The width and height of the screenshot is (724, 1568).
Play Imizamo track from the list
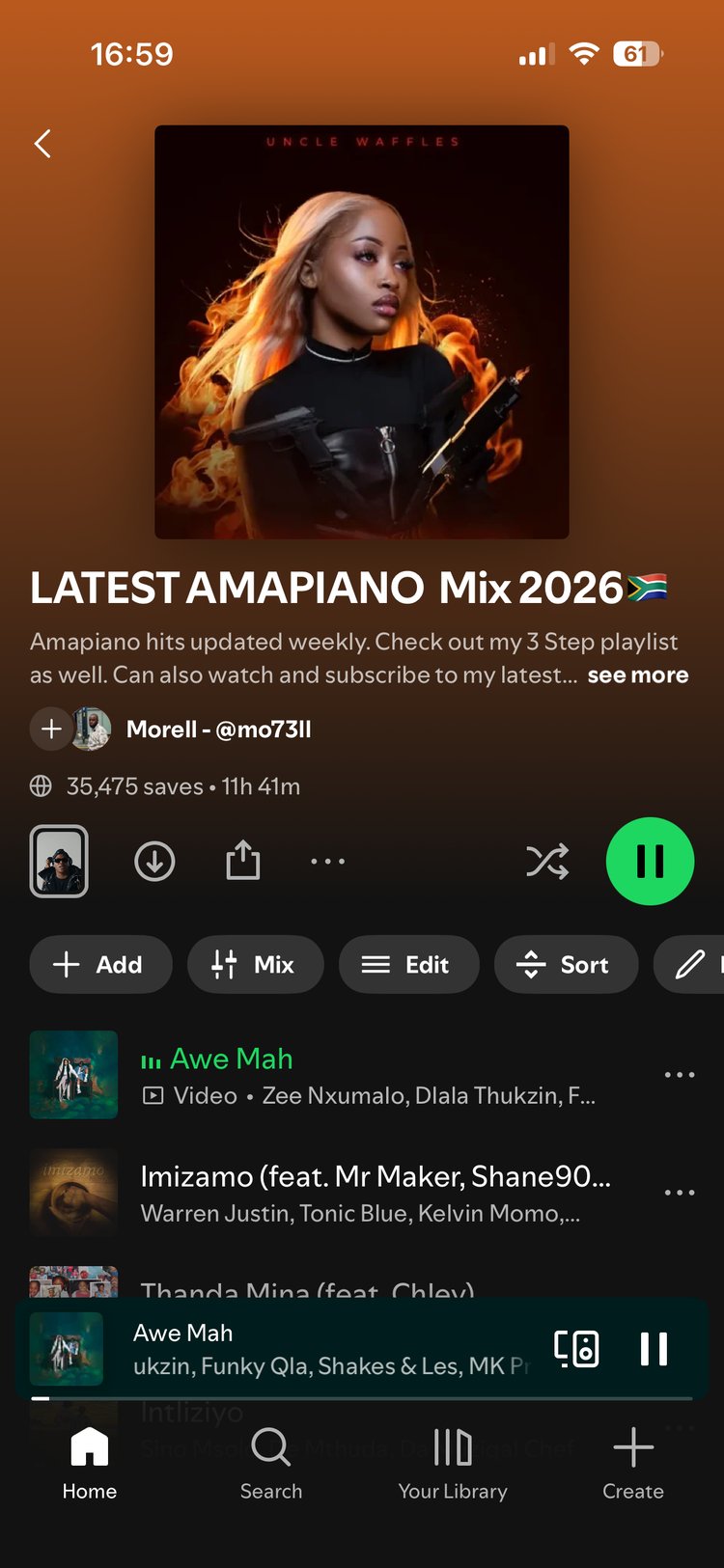375,1193
